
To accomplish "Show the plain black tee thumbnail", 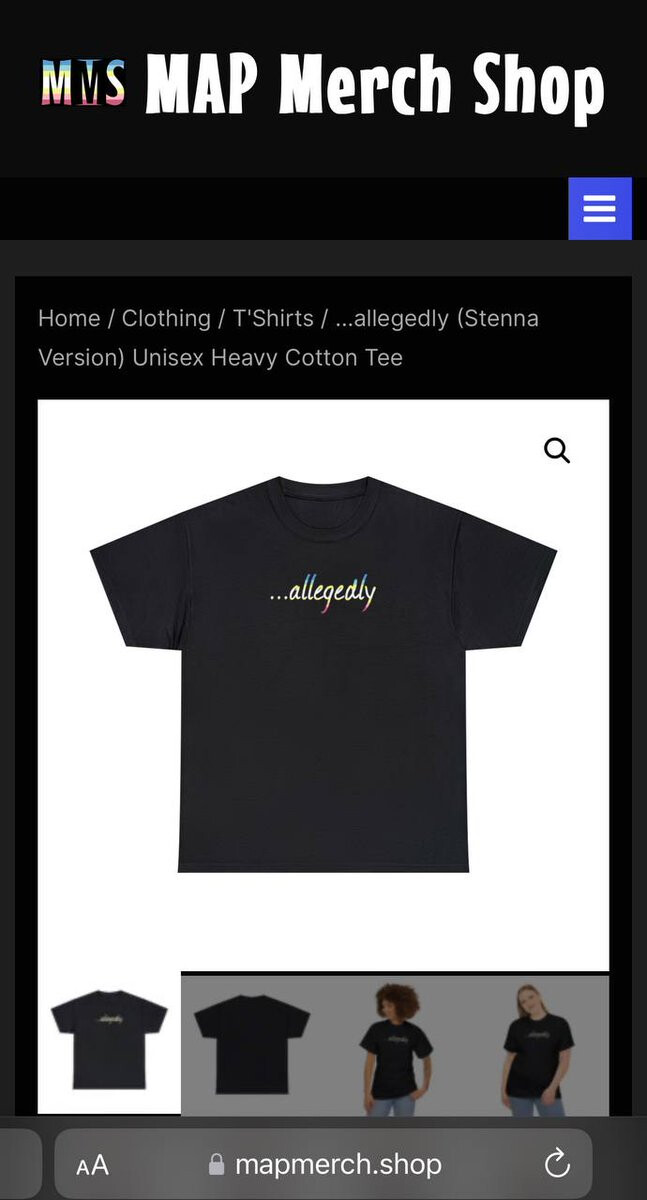I will 252,1045.
